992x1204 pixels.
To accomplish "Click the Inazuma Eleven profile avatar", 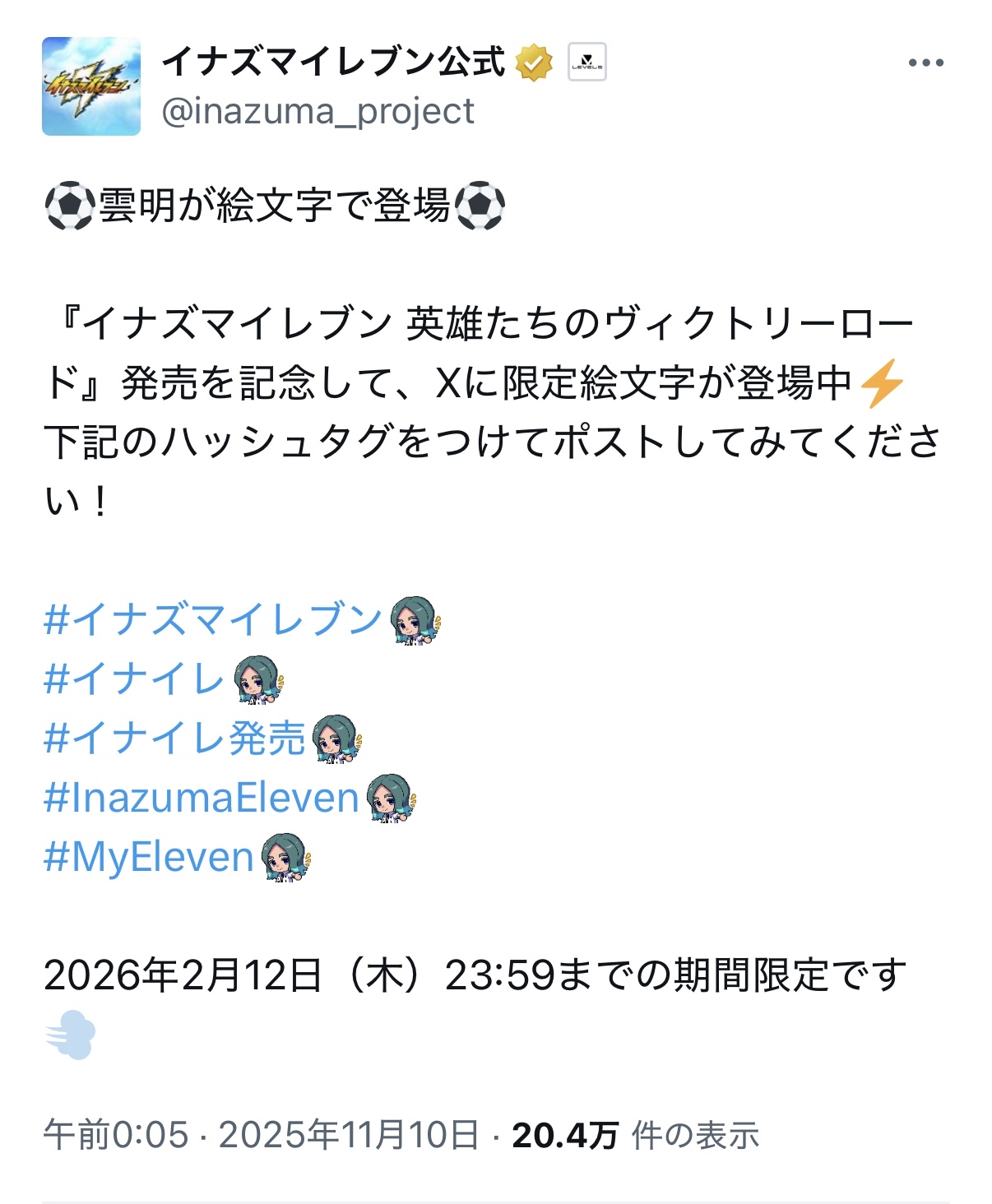I will click(90, 86).
